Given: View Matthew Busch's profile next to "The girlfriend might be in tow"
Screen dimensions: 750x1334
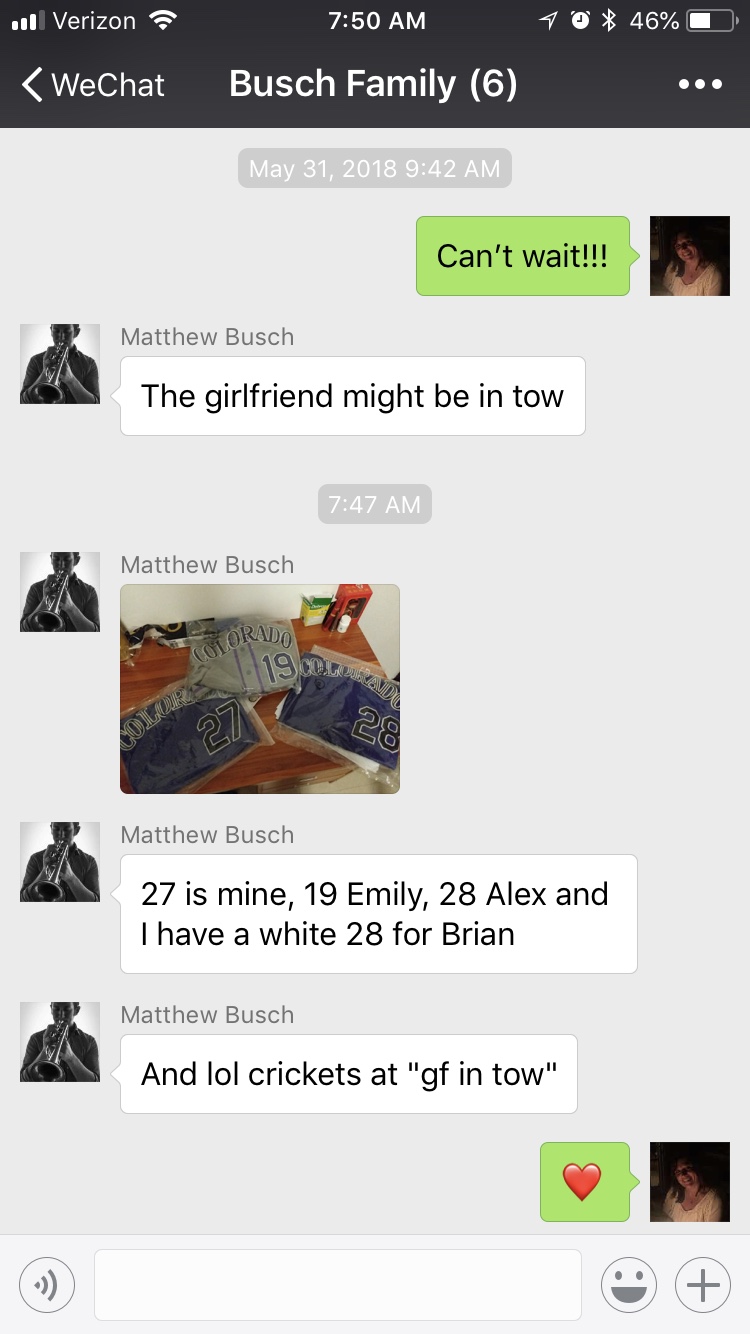Looking at the screenshot, I should pyautogui.click(x=60, y=364).
